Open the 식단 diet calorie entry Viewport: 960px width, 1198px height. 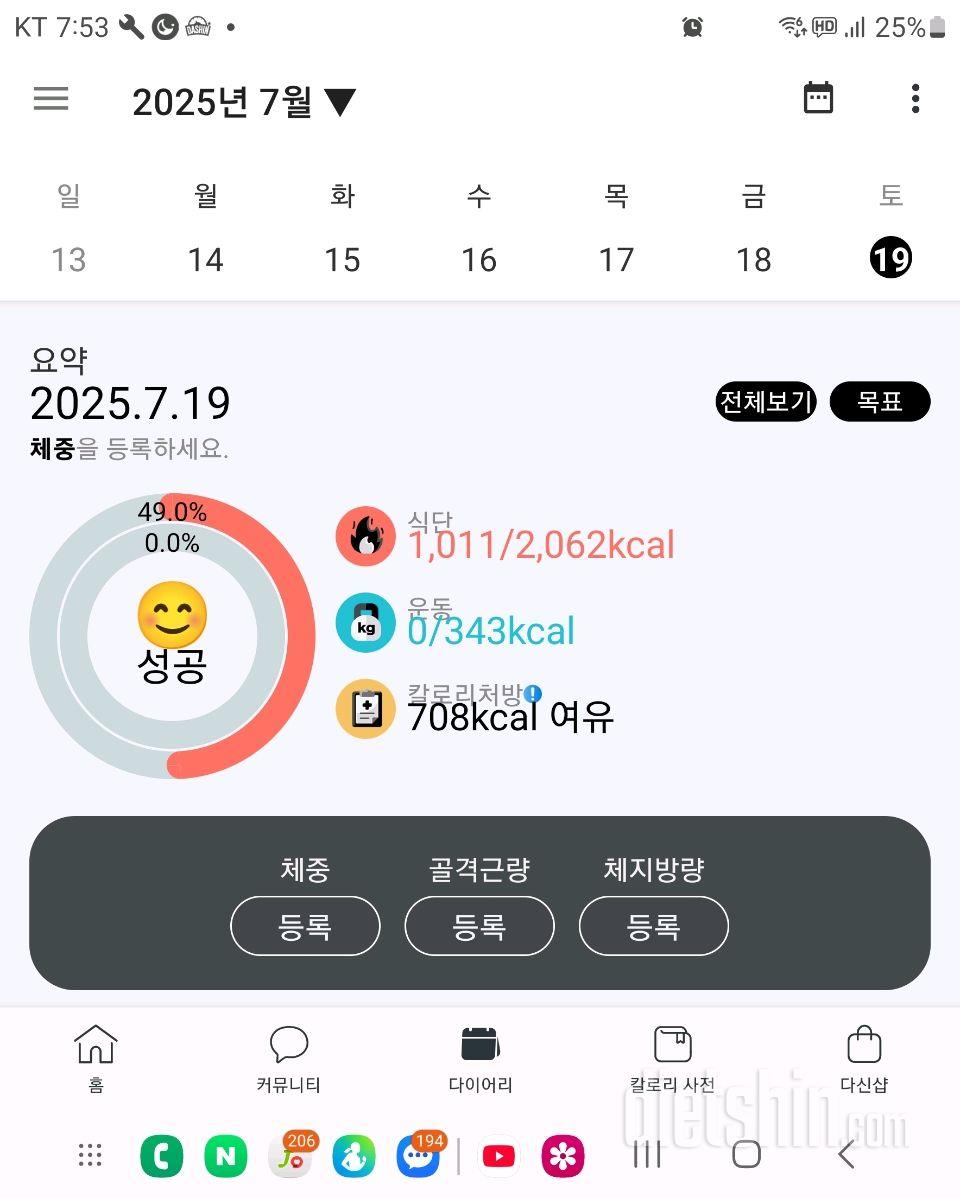coord(540,544)
